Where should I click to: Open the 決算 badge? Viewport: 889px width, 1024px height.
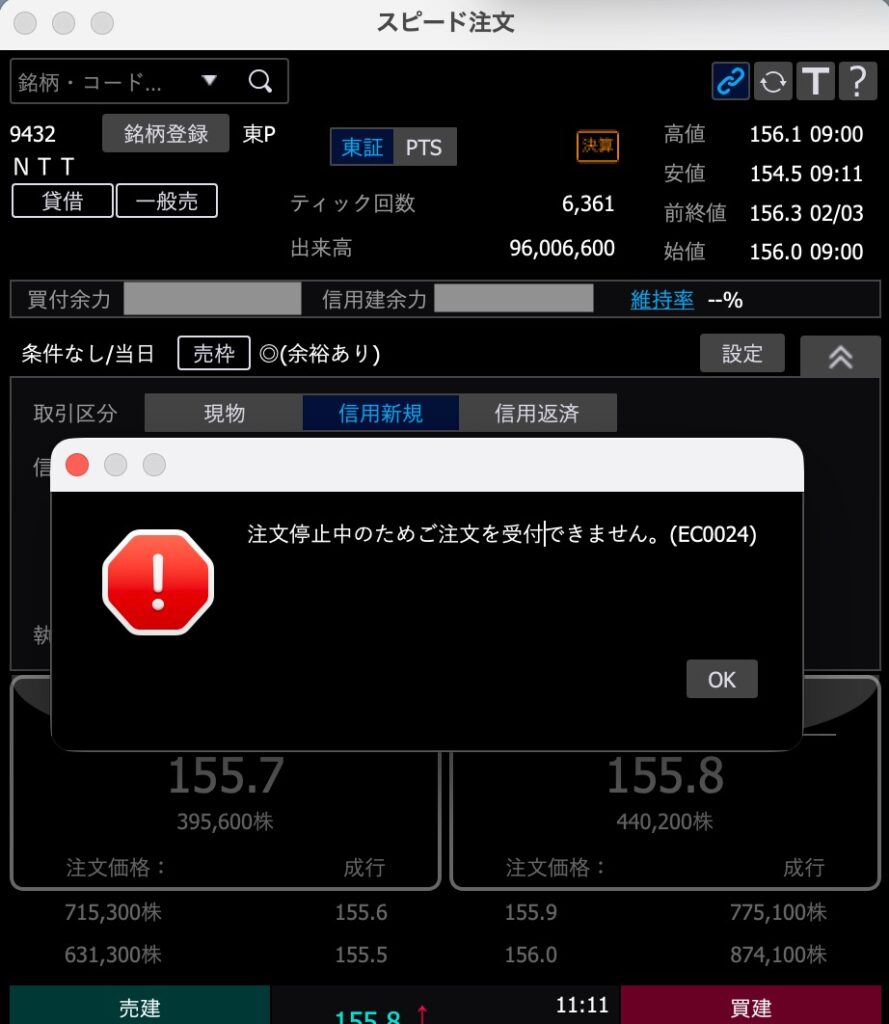coord(598,147)
